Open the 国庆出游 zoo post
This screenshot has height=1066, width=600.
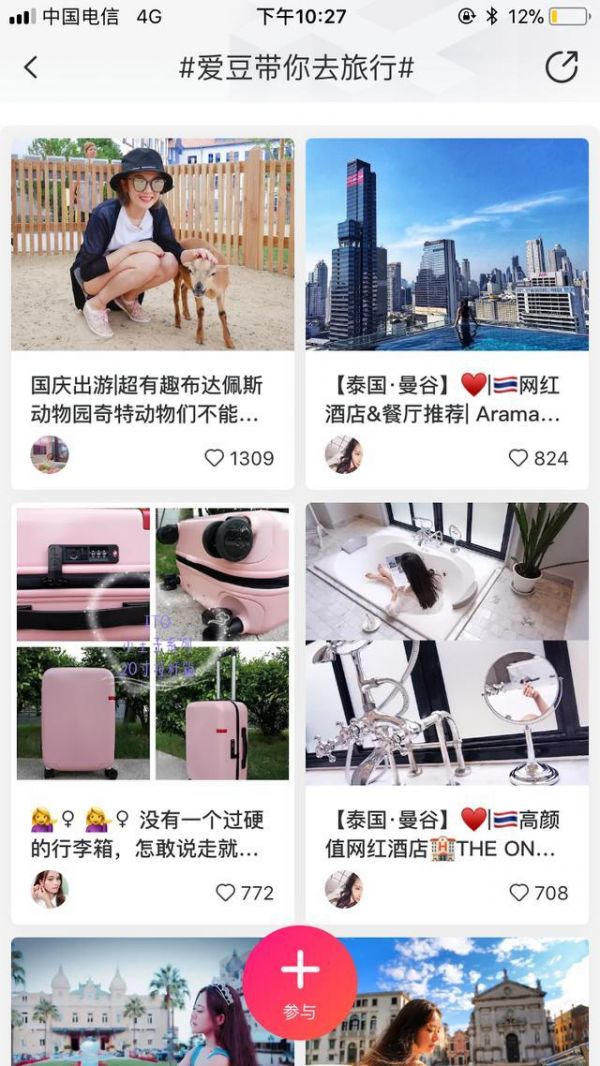click(x=152, y=245)
